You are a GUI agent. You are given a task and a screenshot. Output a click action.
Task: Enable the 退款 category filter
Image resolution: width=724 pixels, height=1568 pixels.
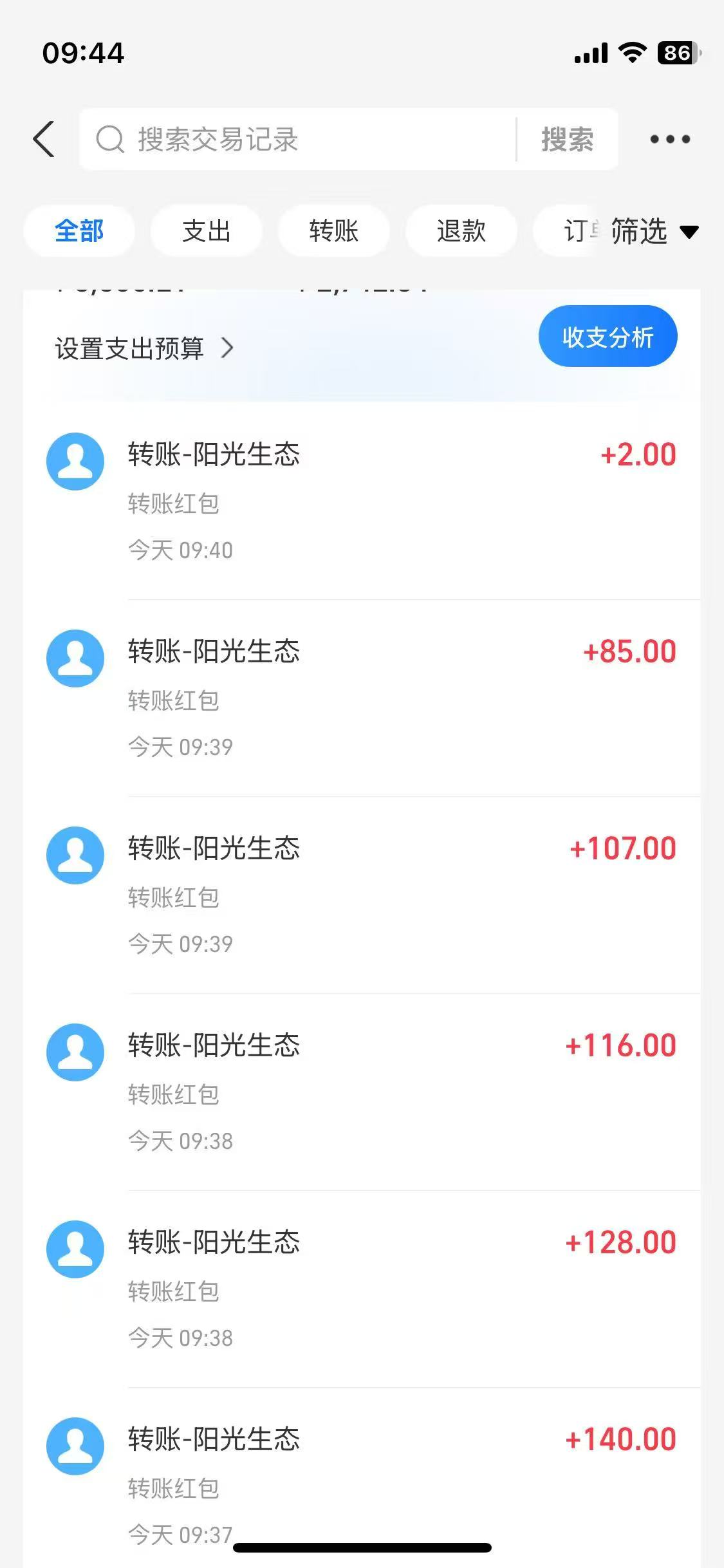(461, 230)
